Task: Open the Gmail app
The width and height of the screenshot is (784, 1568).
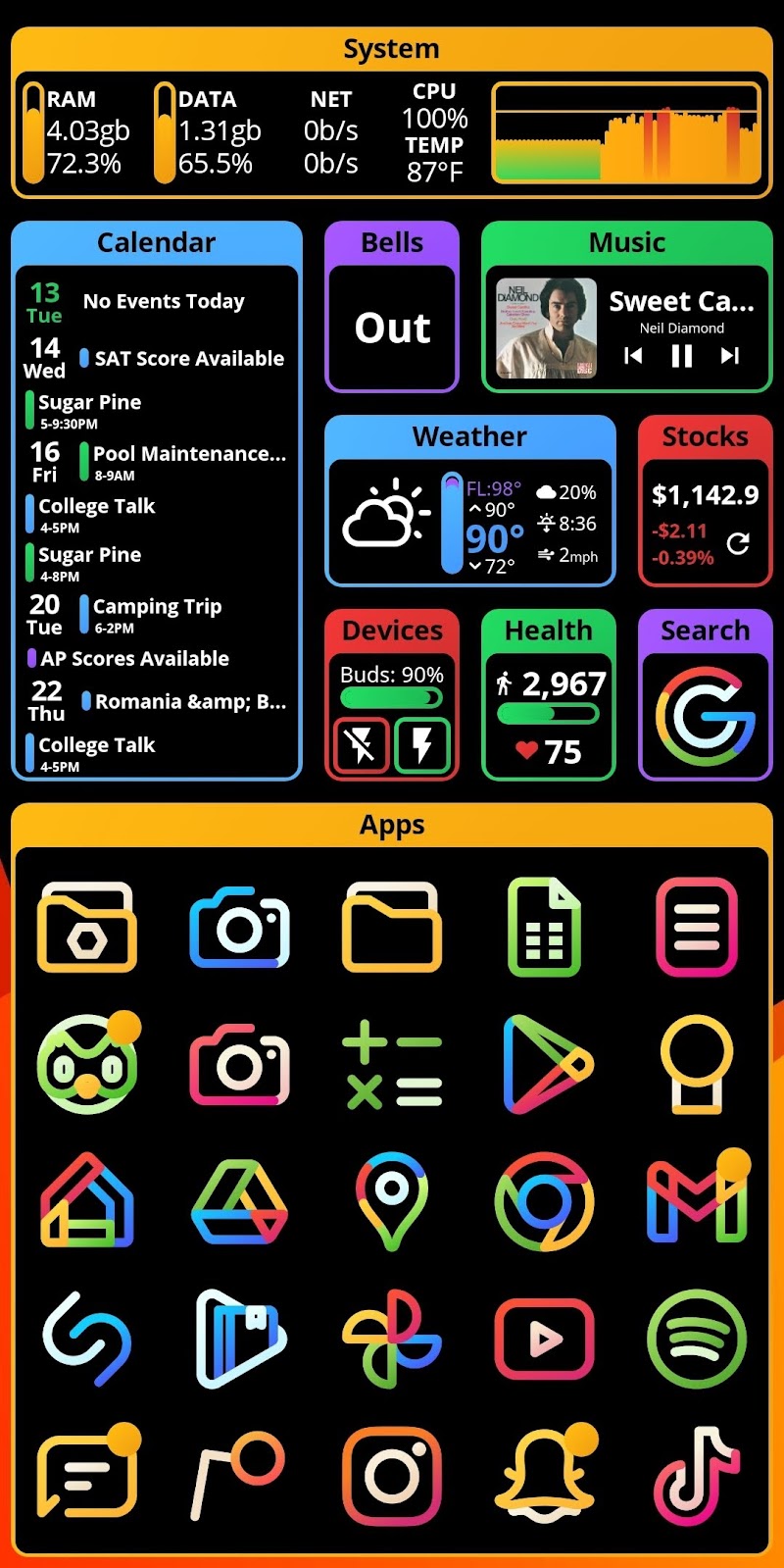Action: [x=697, y=1201]
